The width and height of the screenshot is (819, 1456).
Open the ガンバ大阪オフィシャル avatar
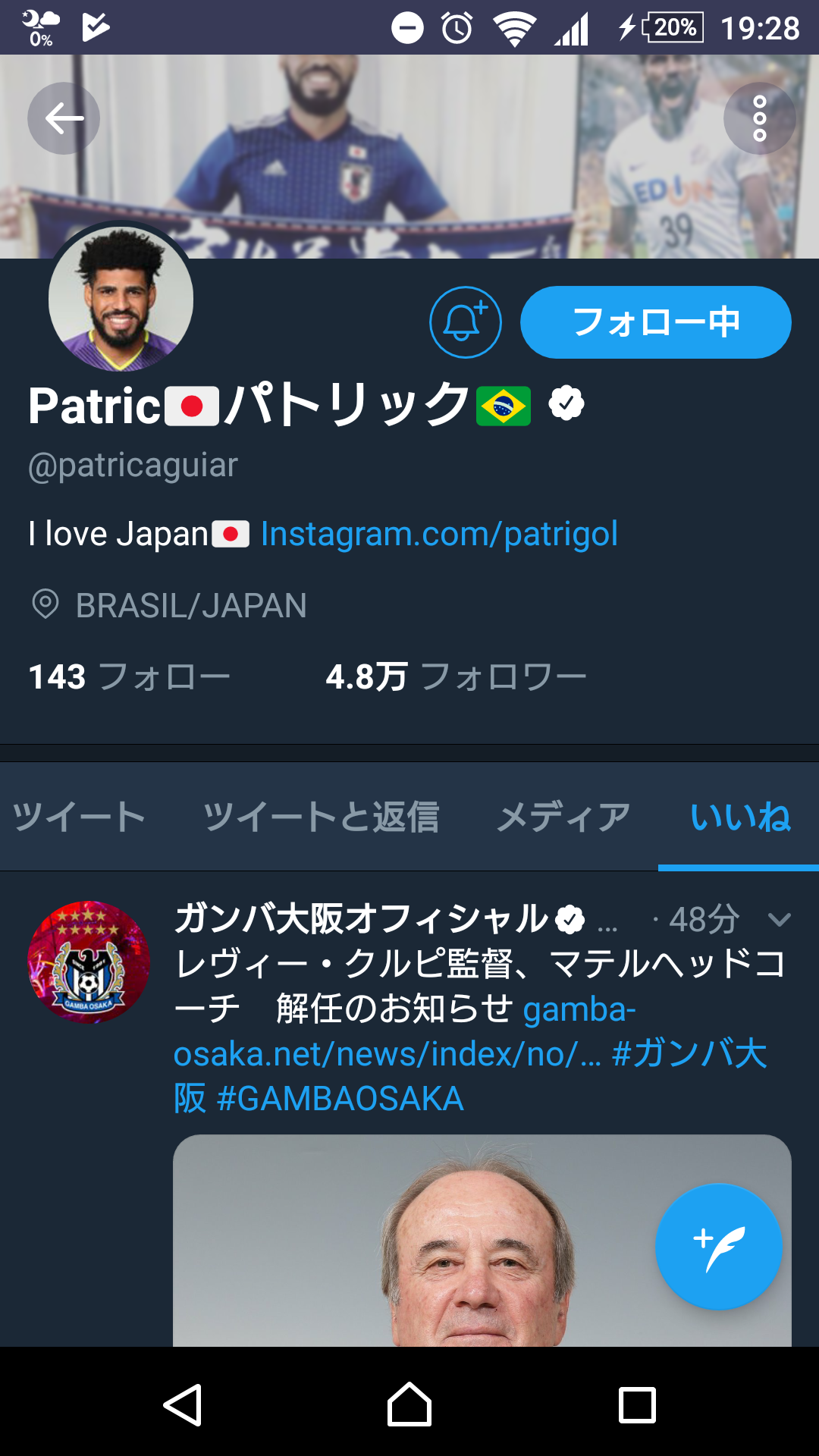pyautogui.click(x=89, y=962)
